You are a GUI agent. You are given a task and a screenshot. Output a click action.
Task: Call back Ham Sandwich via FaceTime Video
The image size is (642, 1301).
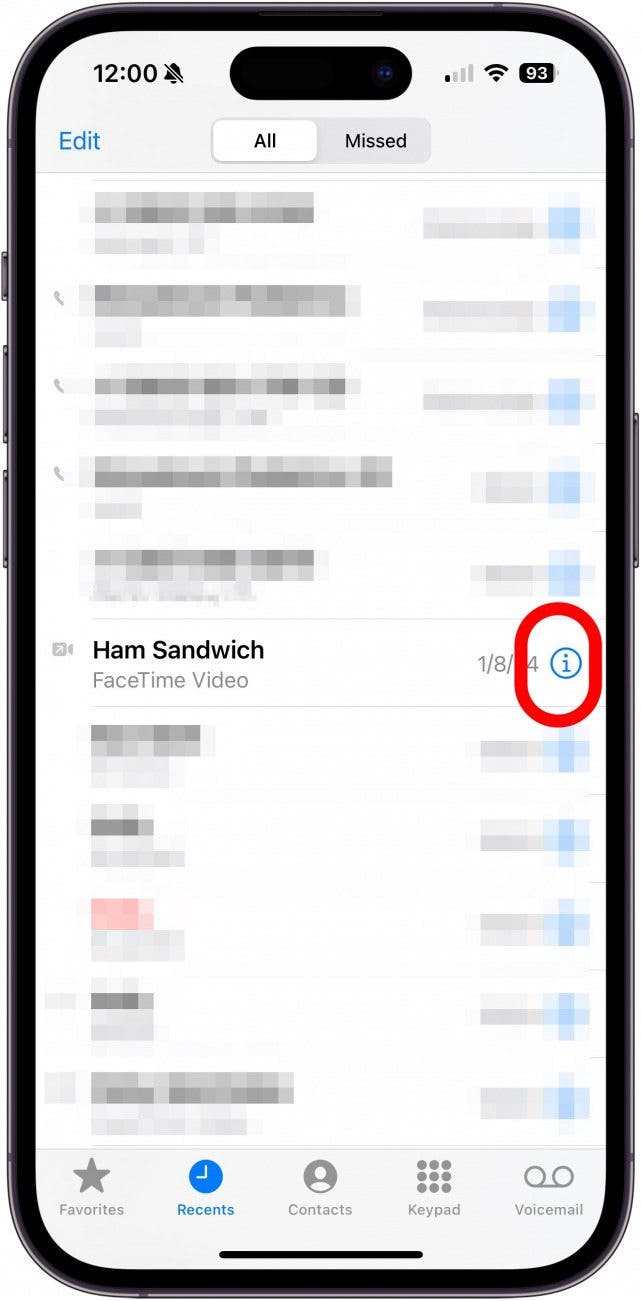tap(250, 663)
